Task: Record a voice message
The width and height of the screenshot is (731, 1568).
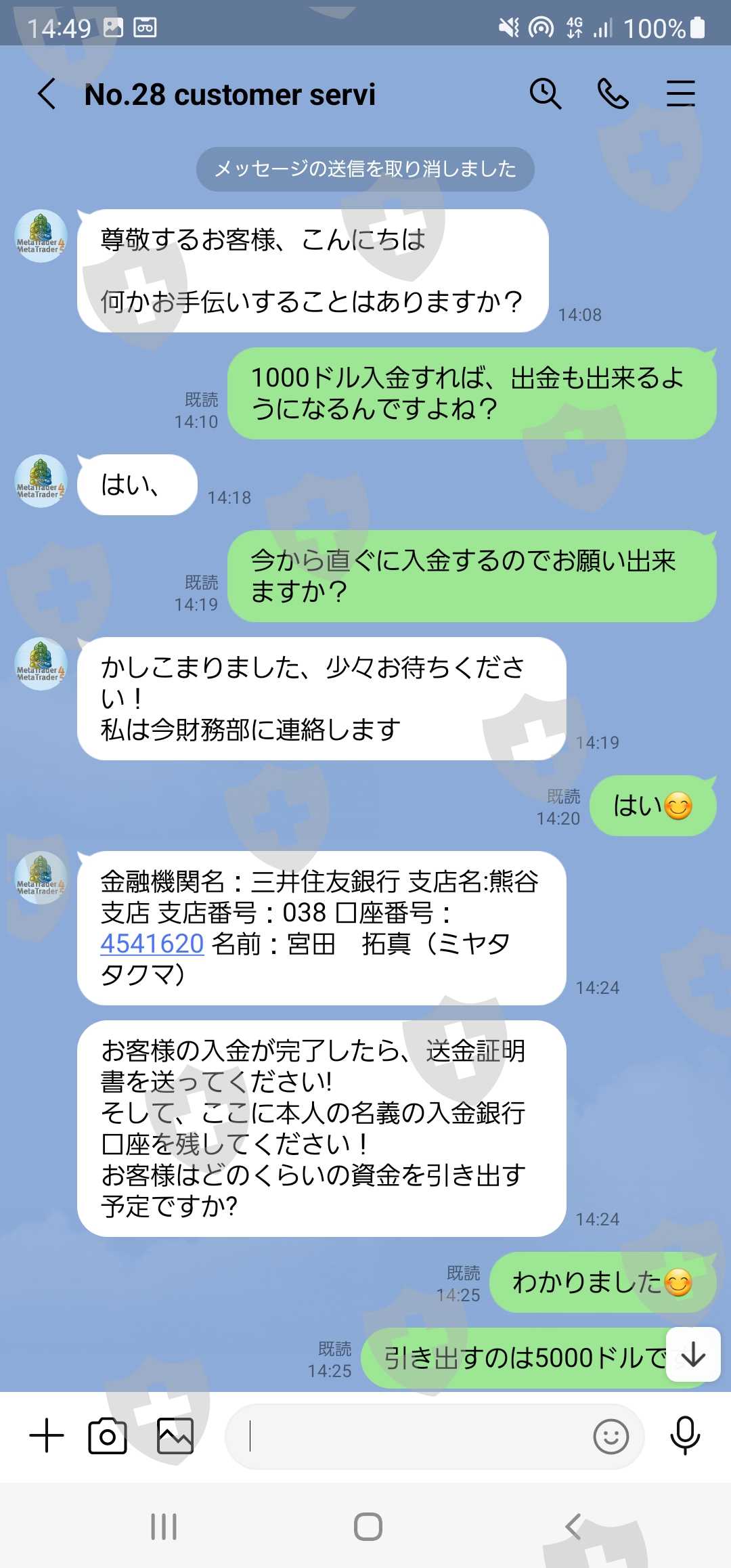Action: pos(685,1436)
